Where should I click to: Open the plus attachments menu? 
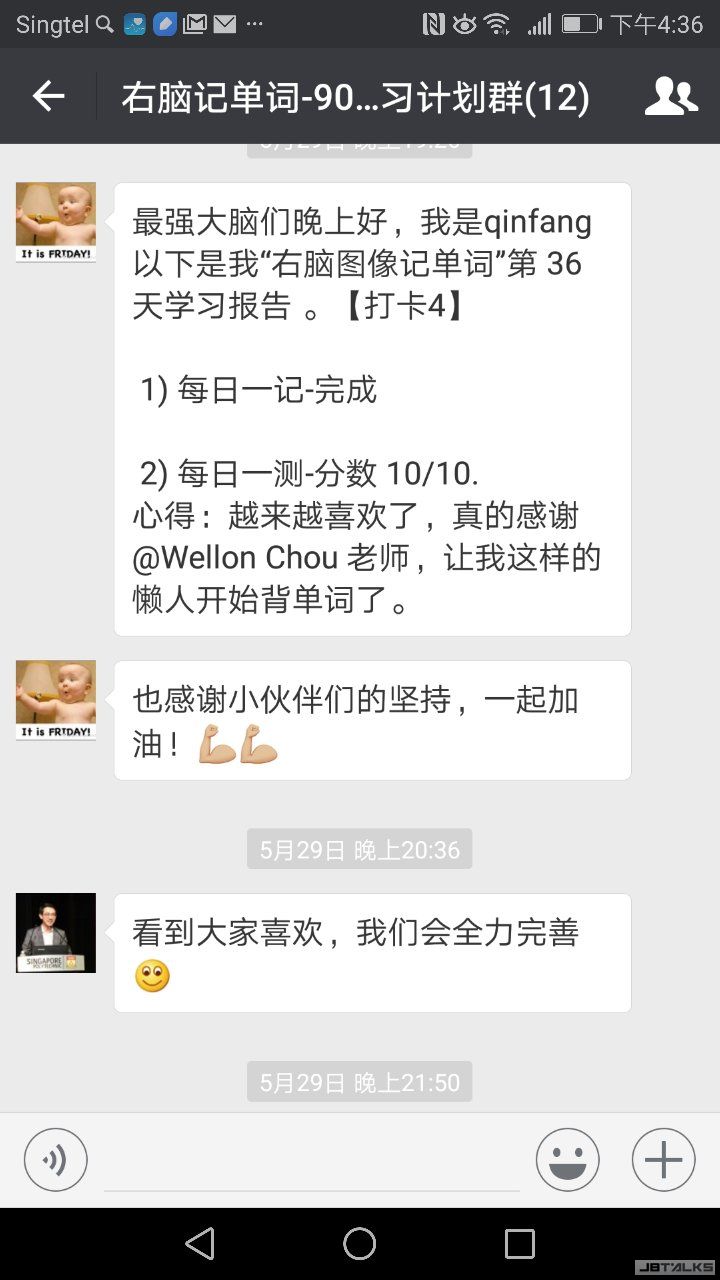tap(663, 1160)
